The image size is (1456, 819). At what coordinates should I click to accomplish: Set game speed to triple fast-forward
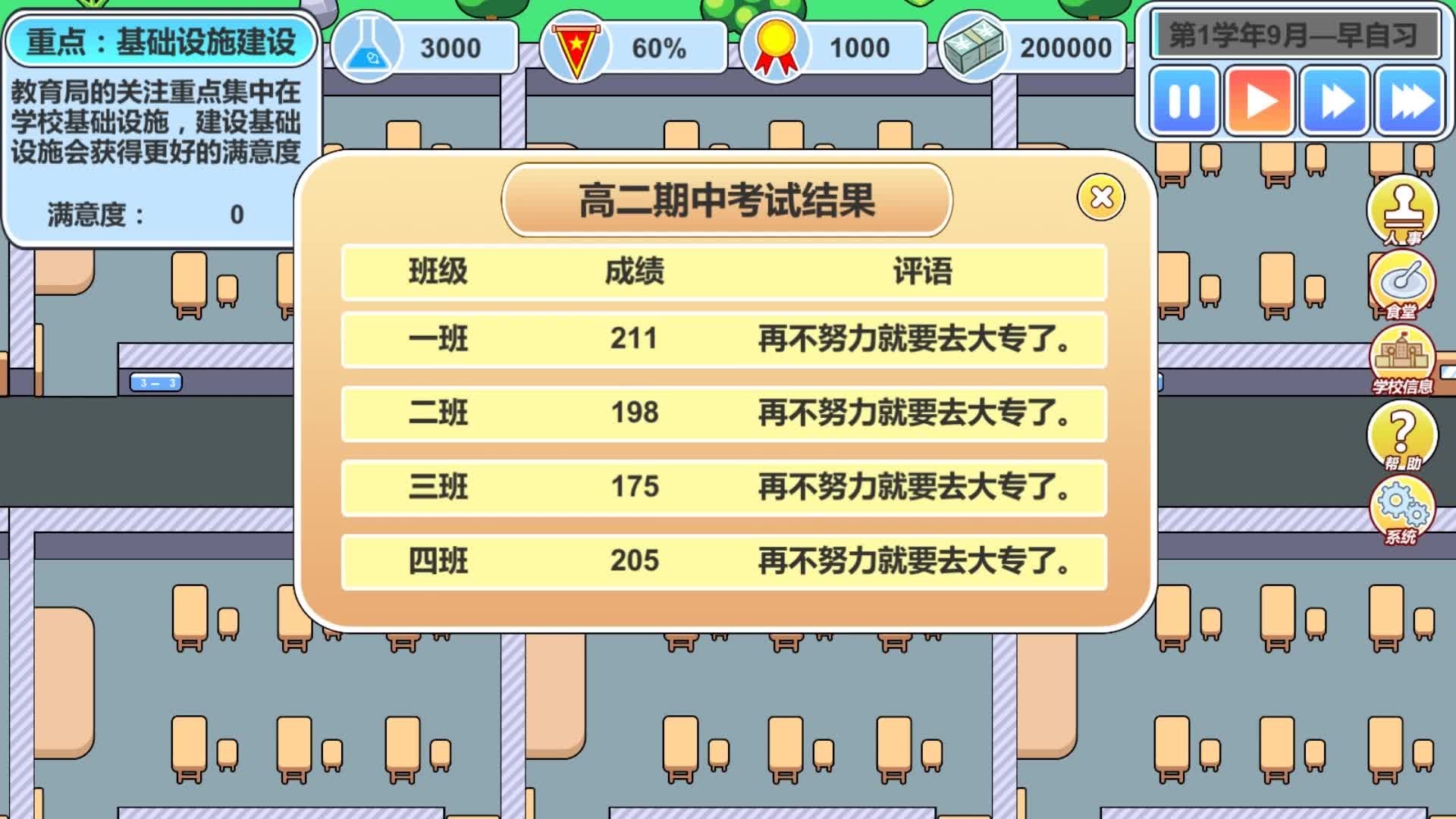(1409, 101)
